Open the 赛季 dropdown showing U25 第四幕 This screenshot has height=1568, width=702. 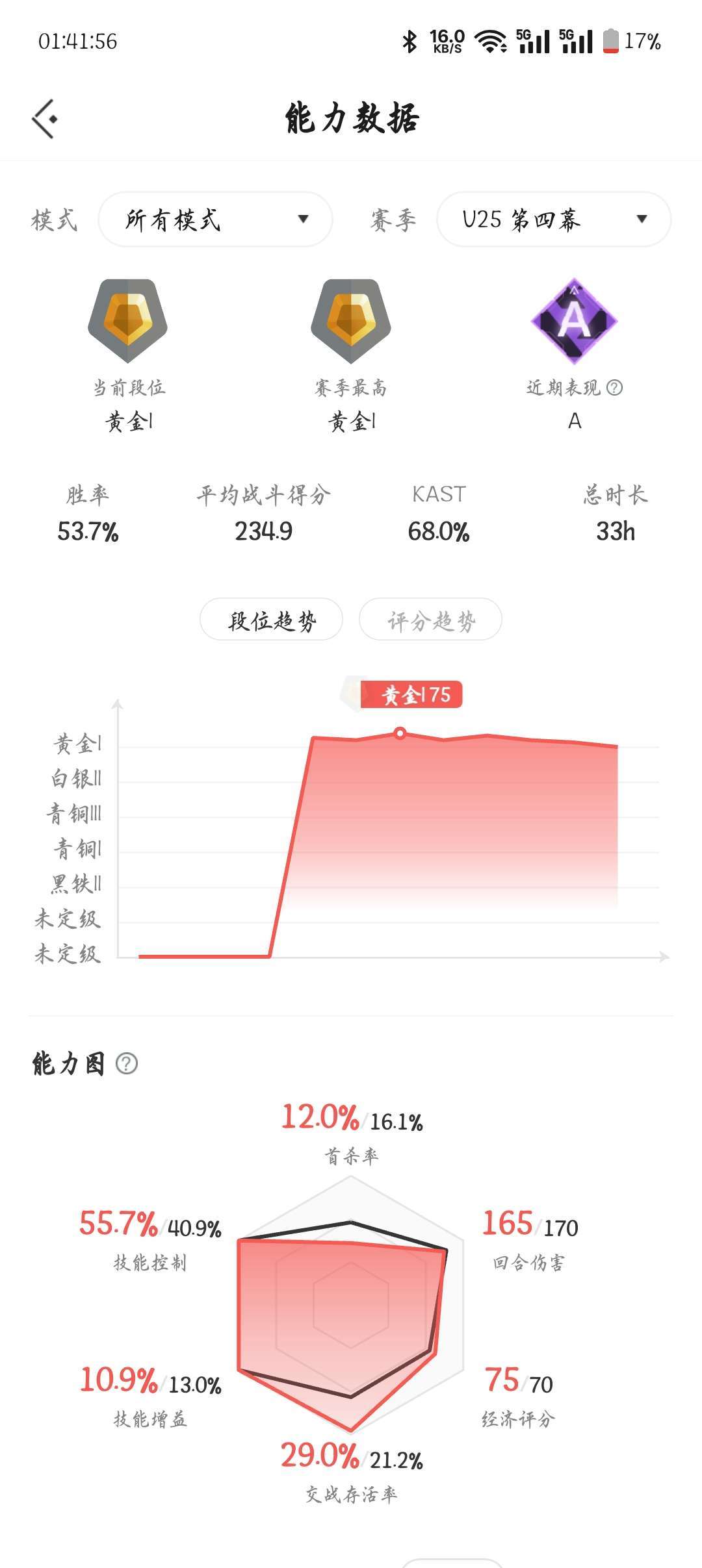[x=554, y=220]
